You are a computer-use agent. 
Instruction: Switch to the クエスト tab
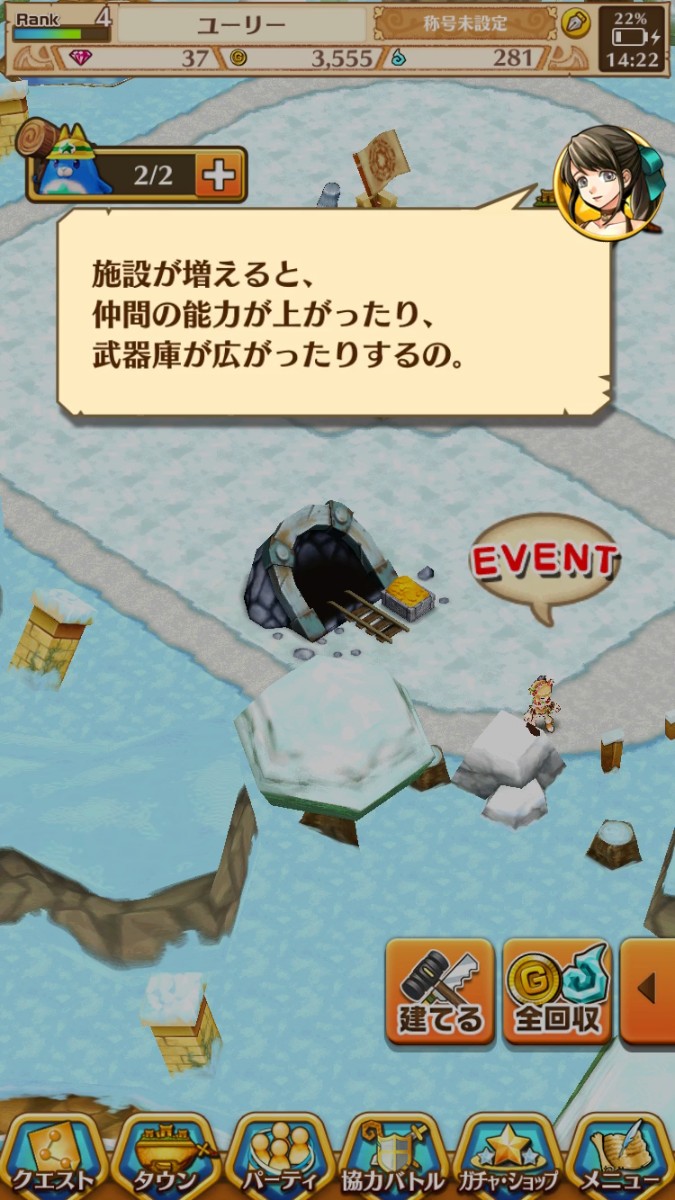(50, 1160)
